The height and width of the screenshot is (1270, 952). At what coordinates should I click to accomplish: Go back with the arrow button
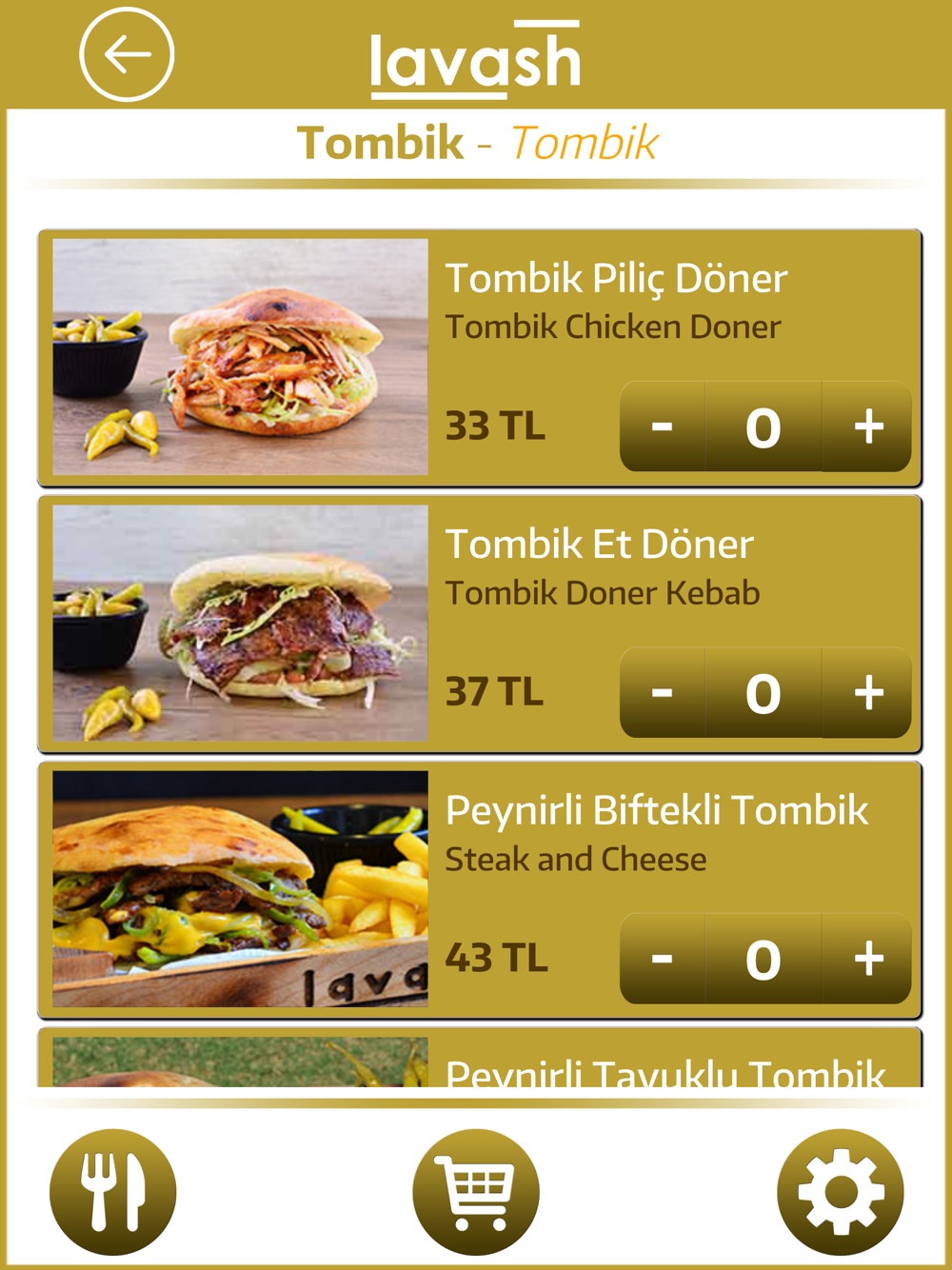(127, 54)
